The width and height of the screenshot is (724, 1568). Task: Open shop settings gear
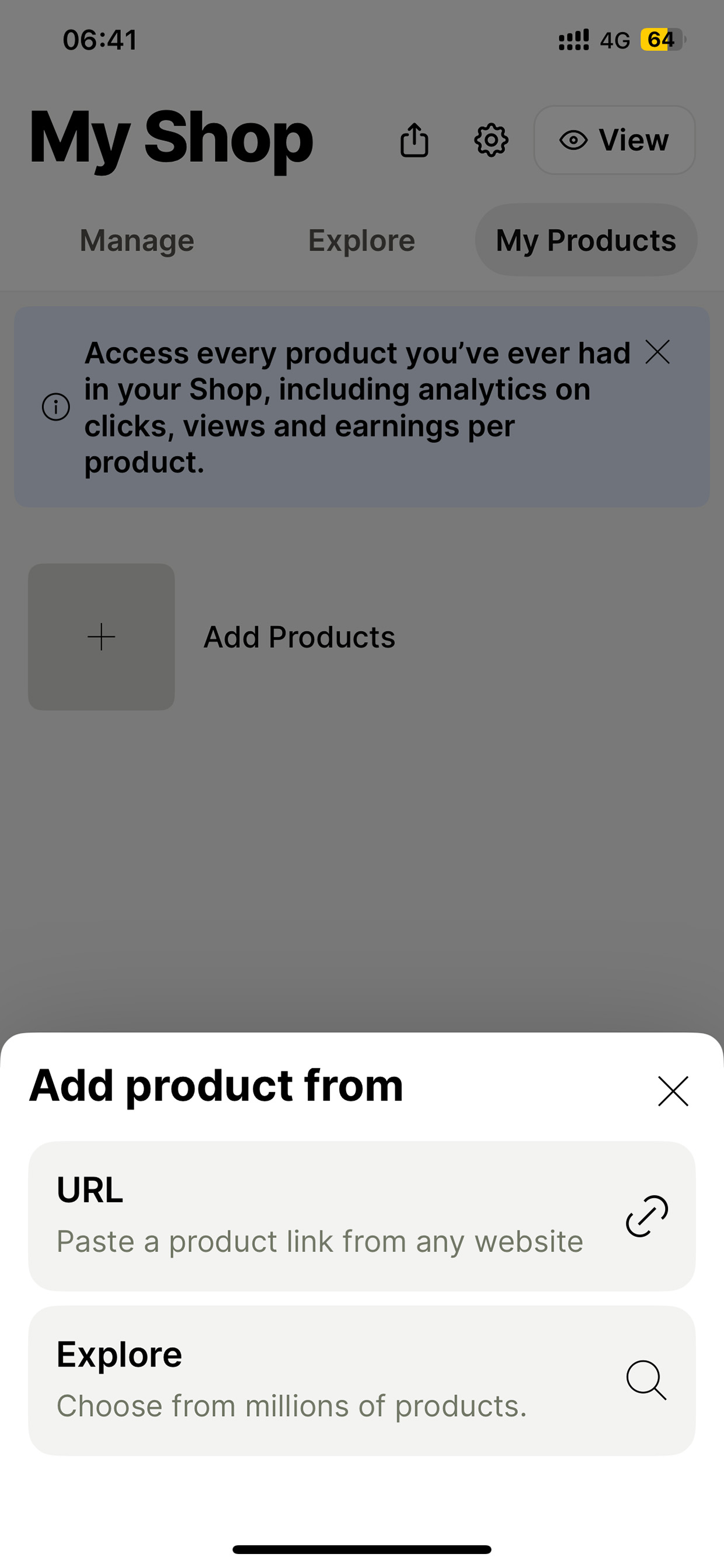(491, 140)
